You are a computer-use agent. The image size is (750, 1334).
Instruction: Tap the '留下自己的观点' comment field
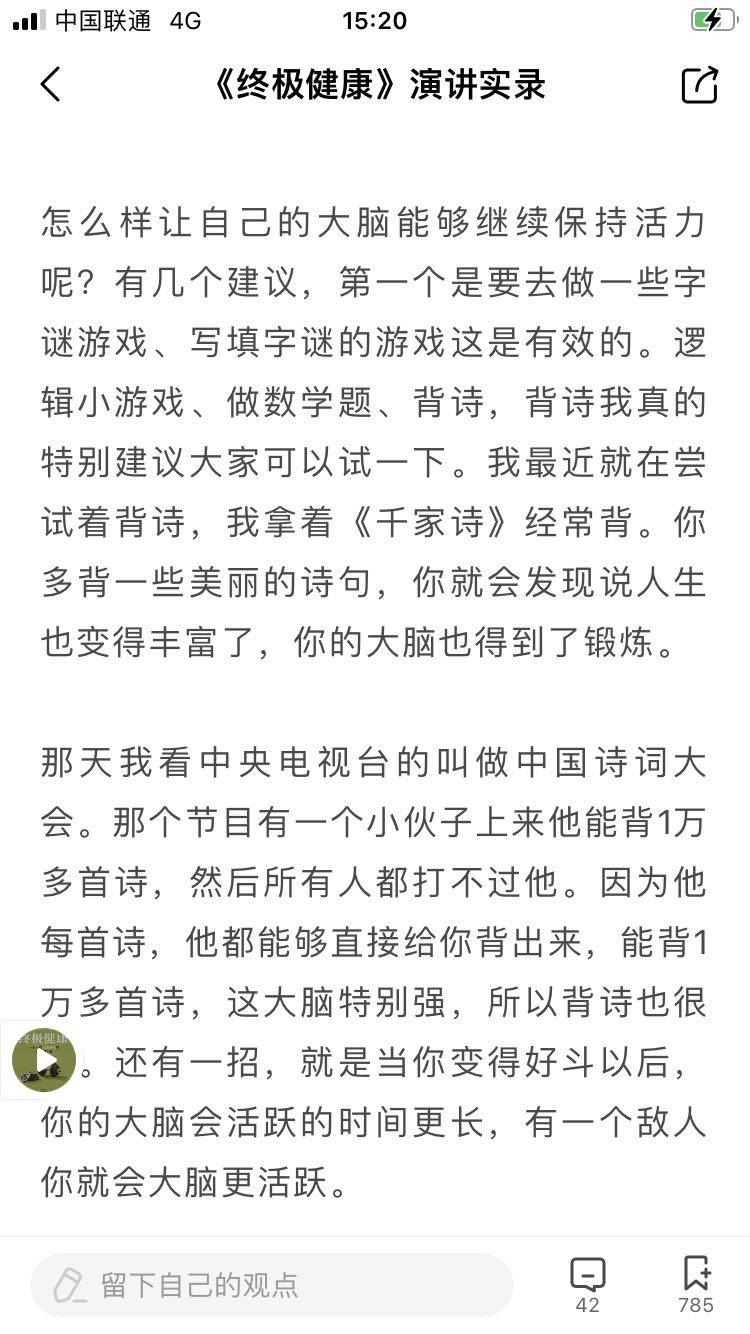tap(271, 1284)
